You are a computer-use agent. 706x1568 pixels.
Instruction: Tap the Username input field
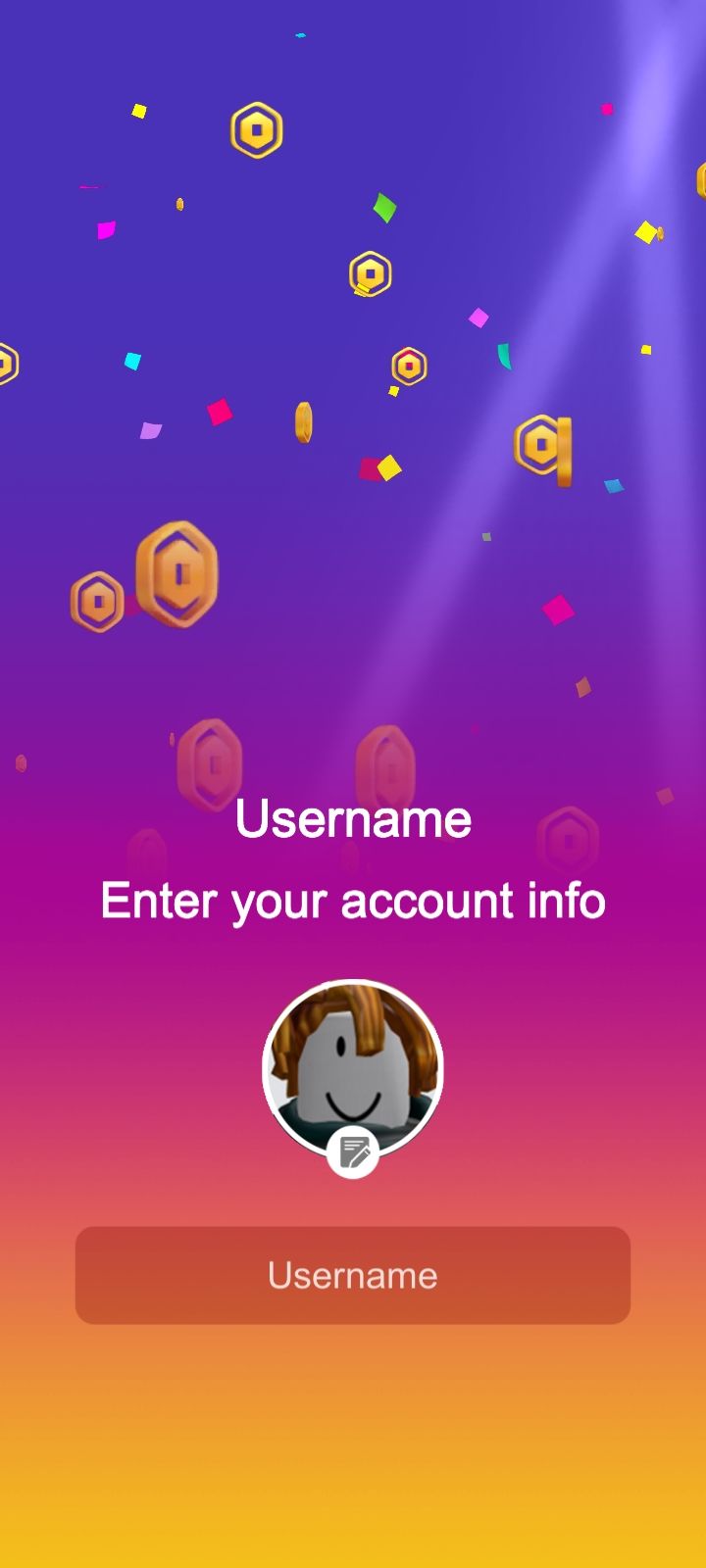coord(353,1275)
